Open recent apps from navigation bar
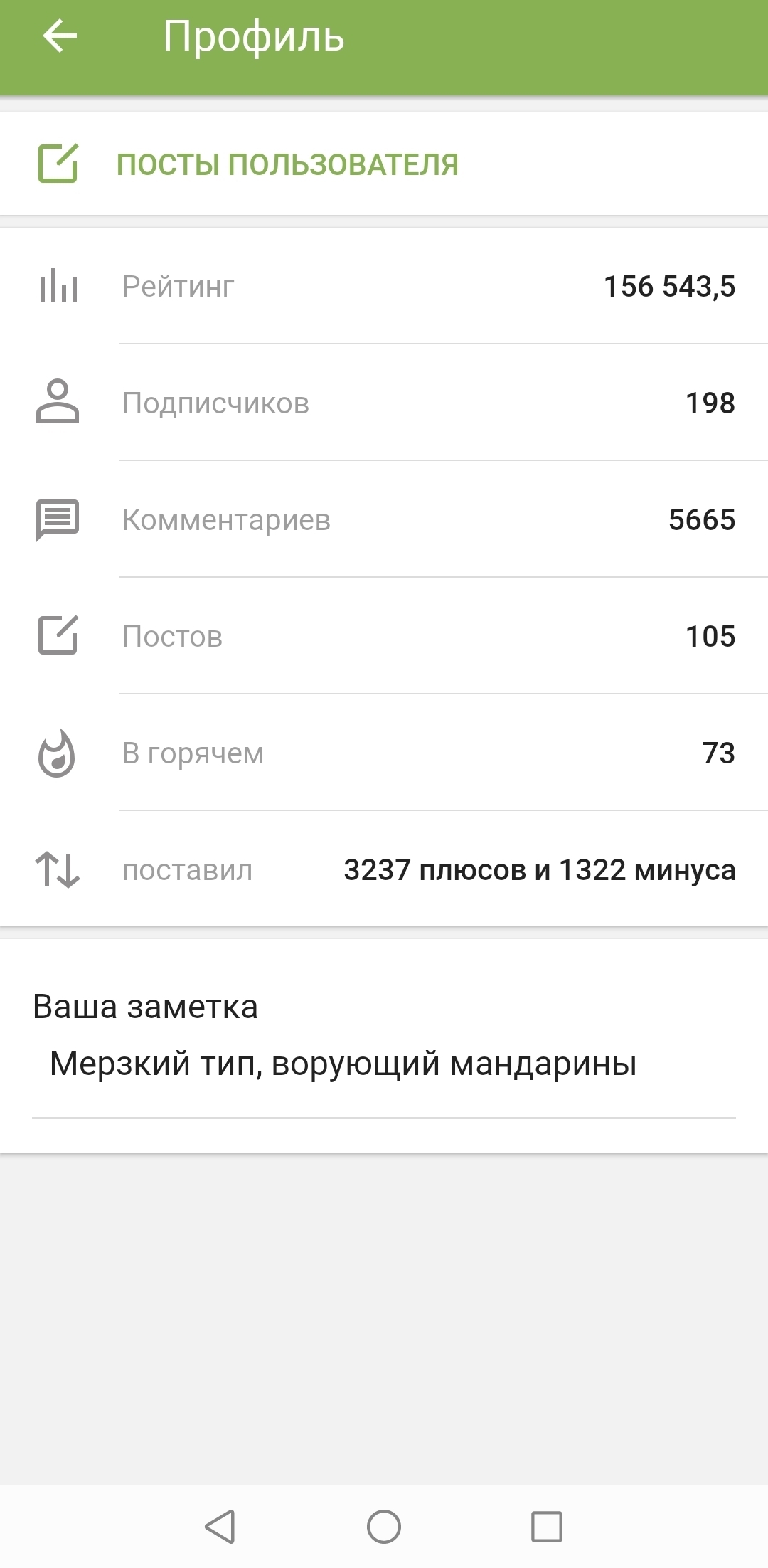 547,1527
